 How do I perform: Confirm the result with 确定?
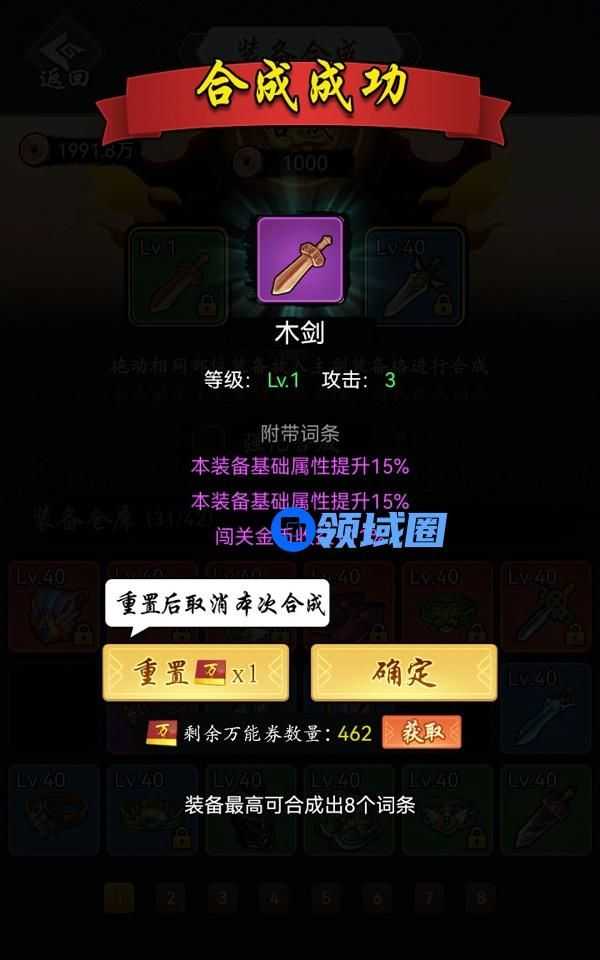click(404, 673)
